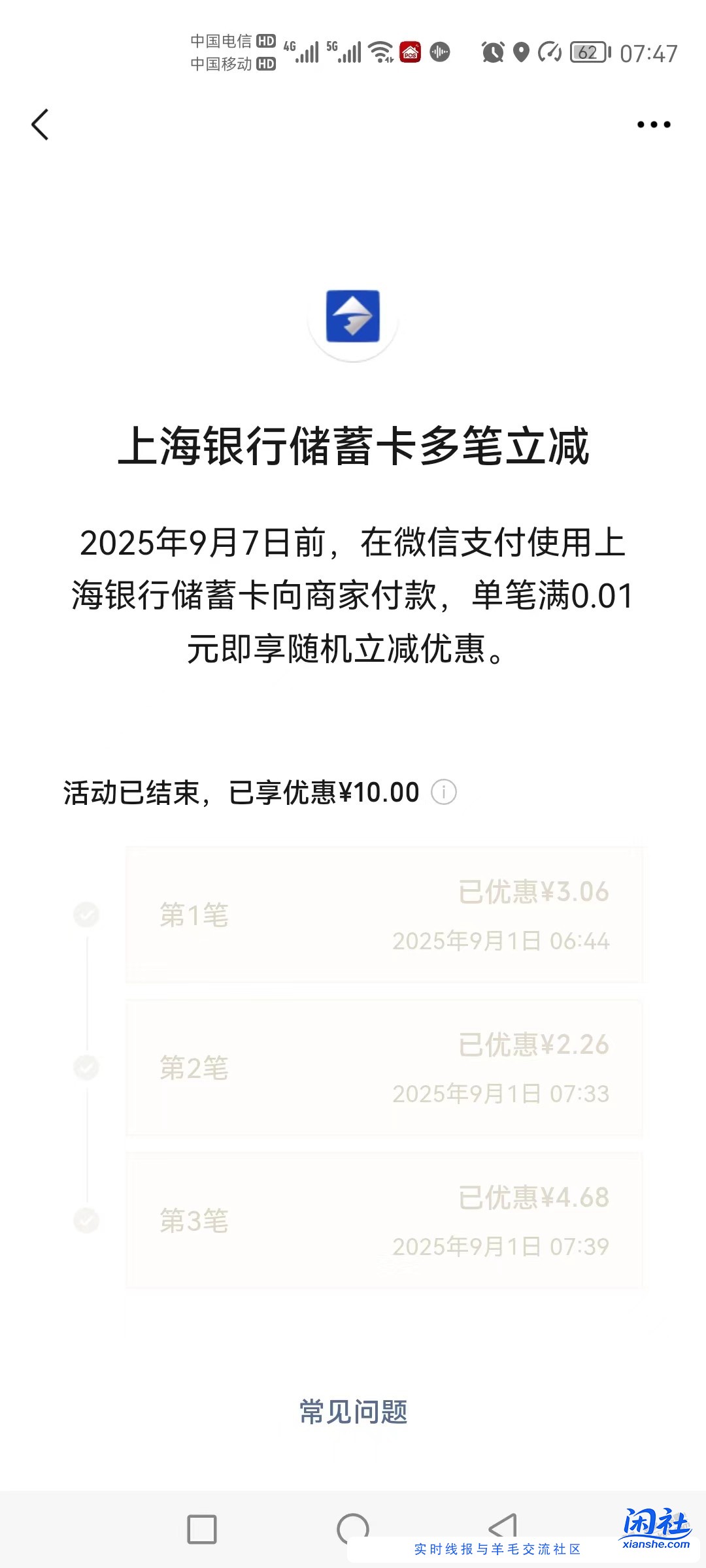Tap the info icon beside ¥10.00

[444, 792]
